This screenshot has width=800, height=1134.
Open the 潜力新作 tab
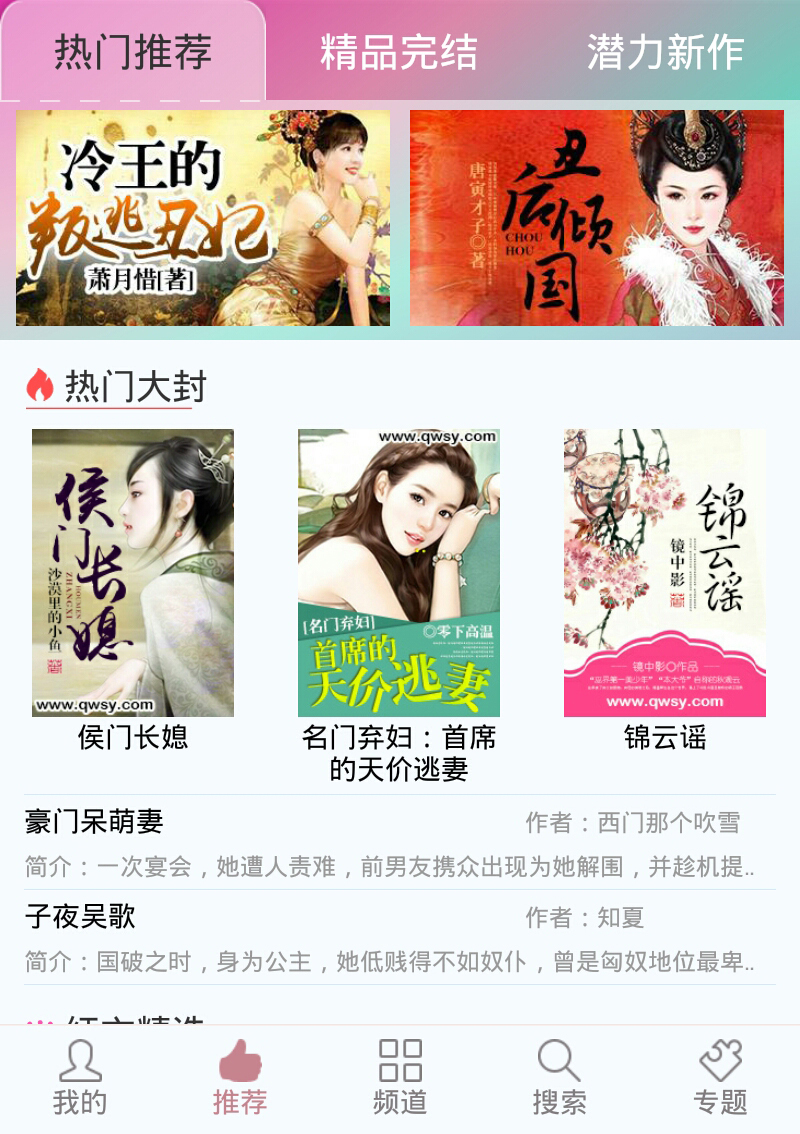(665, 52)
